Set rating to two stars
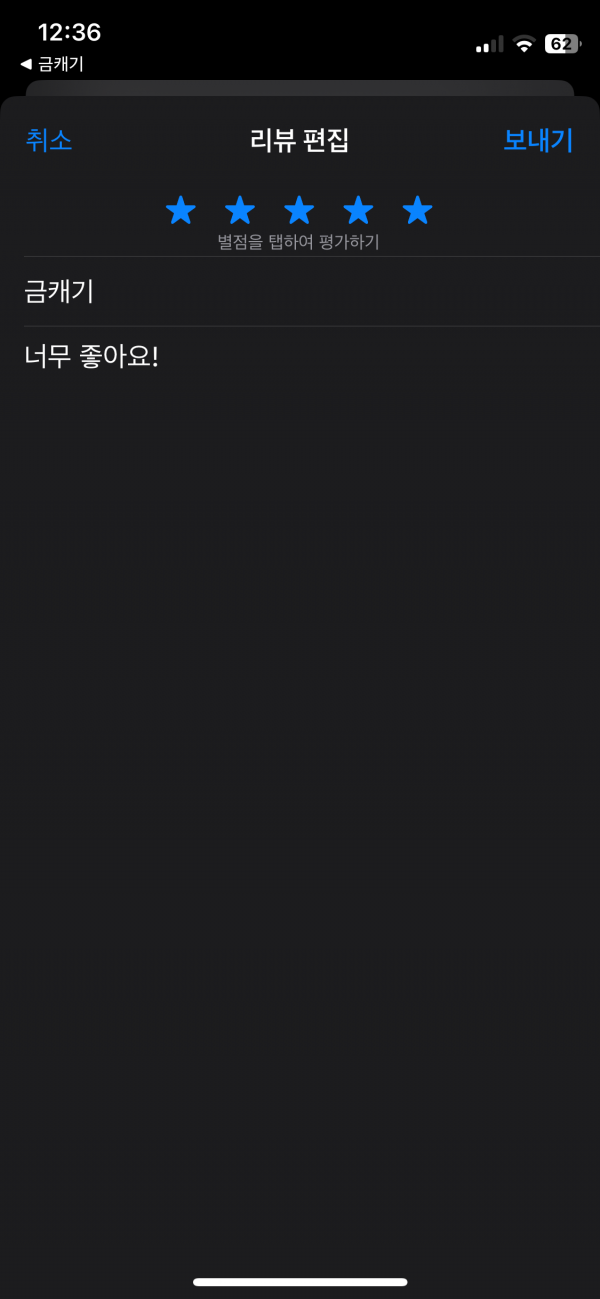Screen dimensions: 600x1299 coord(240,210)
